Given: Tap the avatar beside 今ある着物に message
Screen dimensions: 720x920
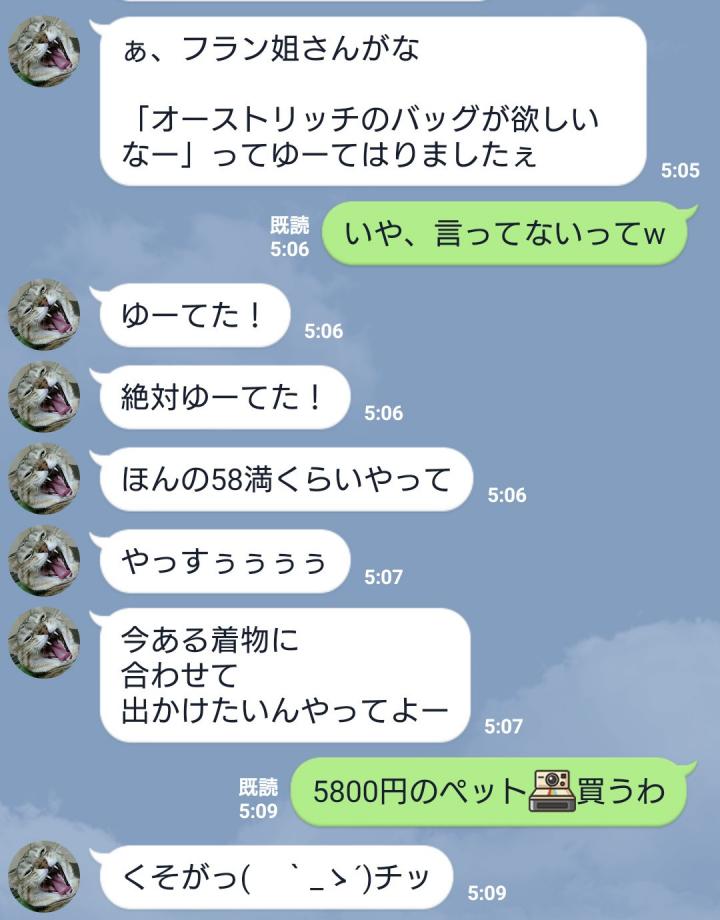Looking at the screenshot, I should (44, 643).
